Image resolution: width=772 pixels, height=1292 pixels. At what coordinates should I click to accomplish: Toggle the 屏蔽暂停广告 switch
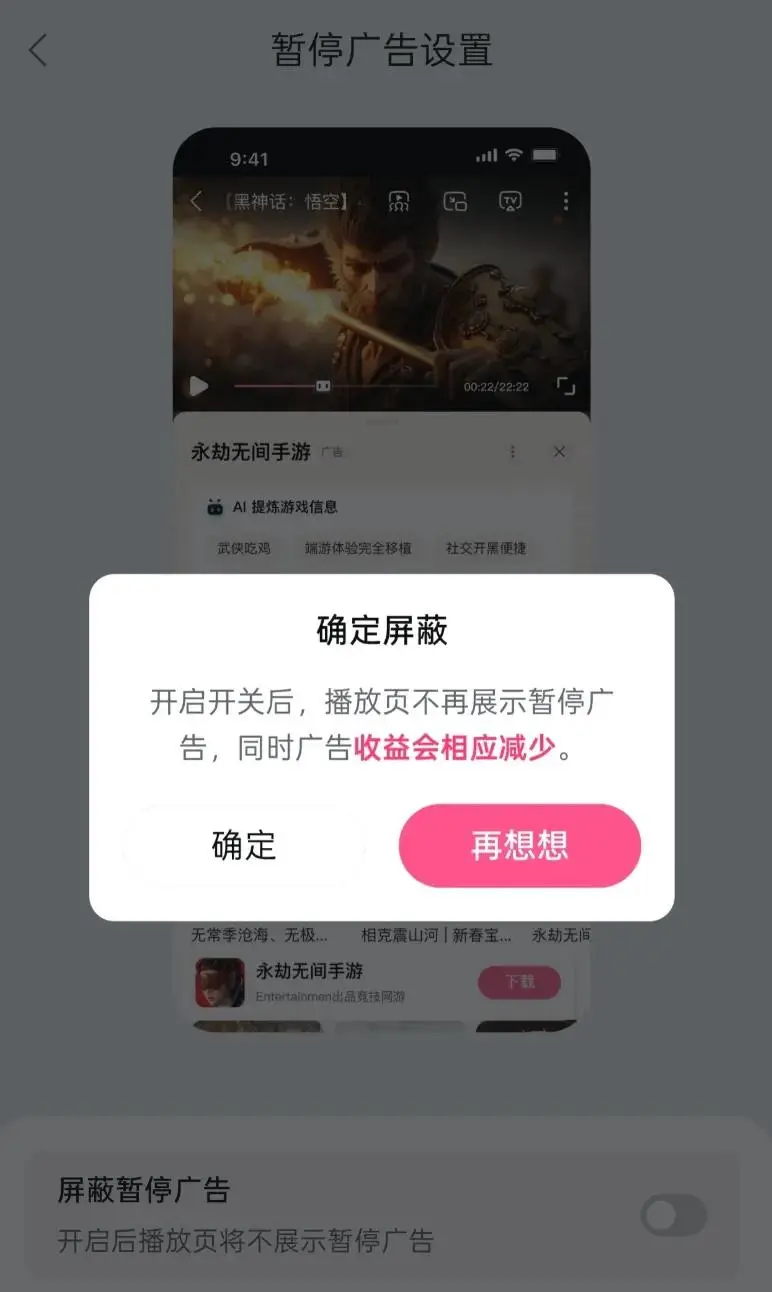(674, 1216)
